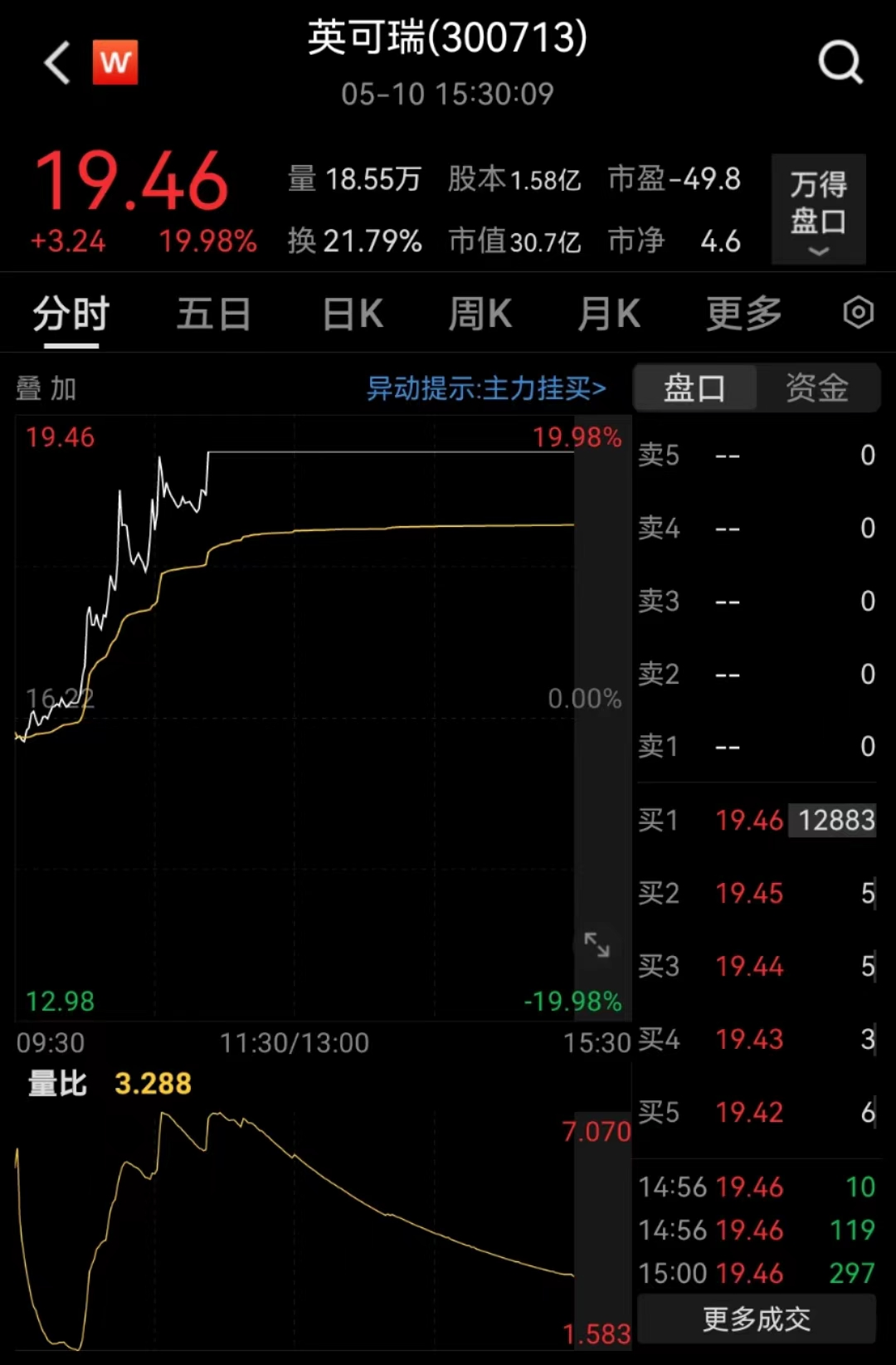The image size is (896, 1365).
Task: Open the search magnifier icon
Action: coord(840,62)
